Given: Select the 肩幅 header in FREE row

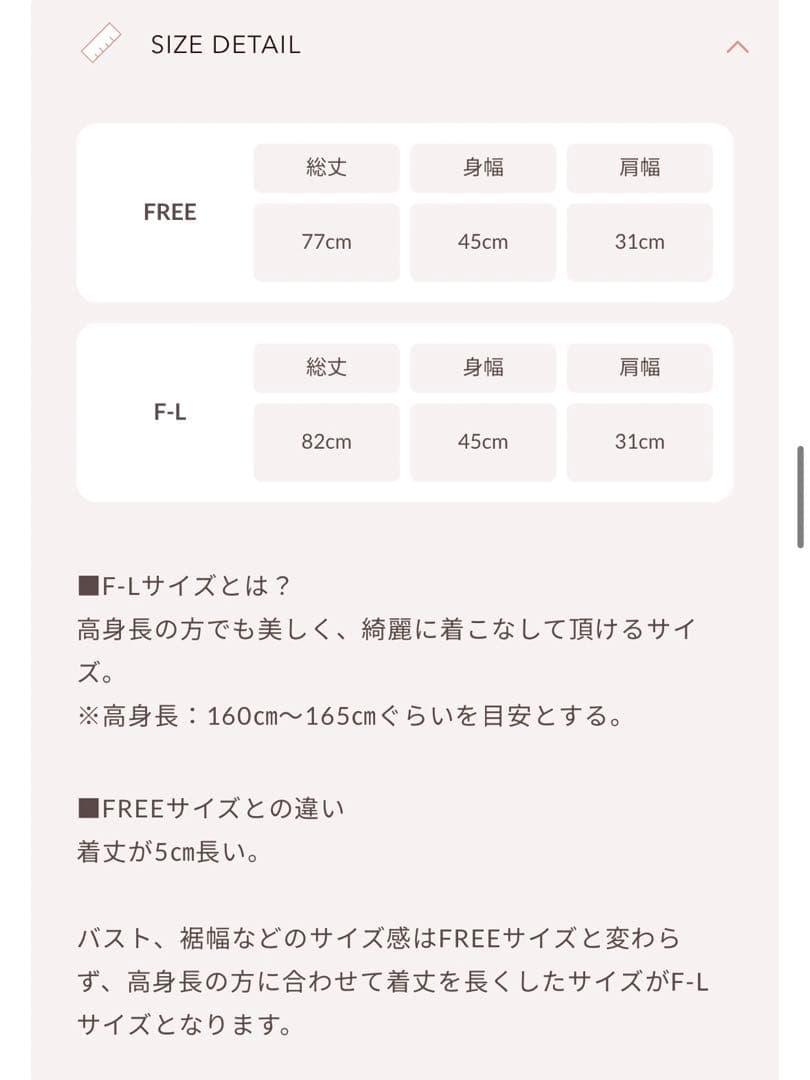Looking at the screenshot, I should coord(639,168).
